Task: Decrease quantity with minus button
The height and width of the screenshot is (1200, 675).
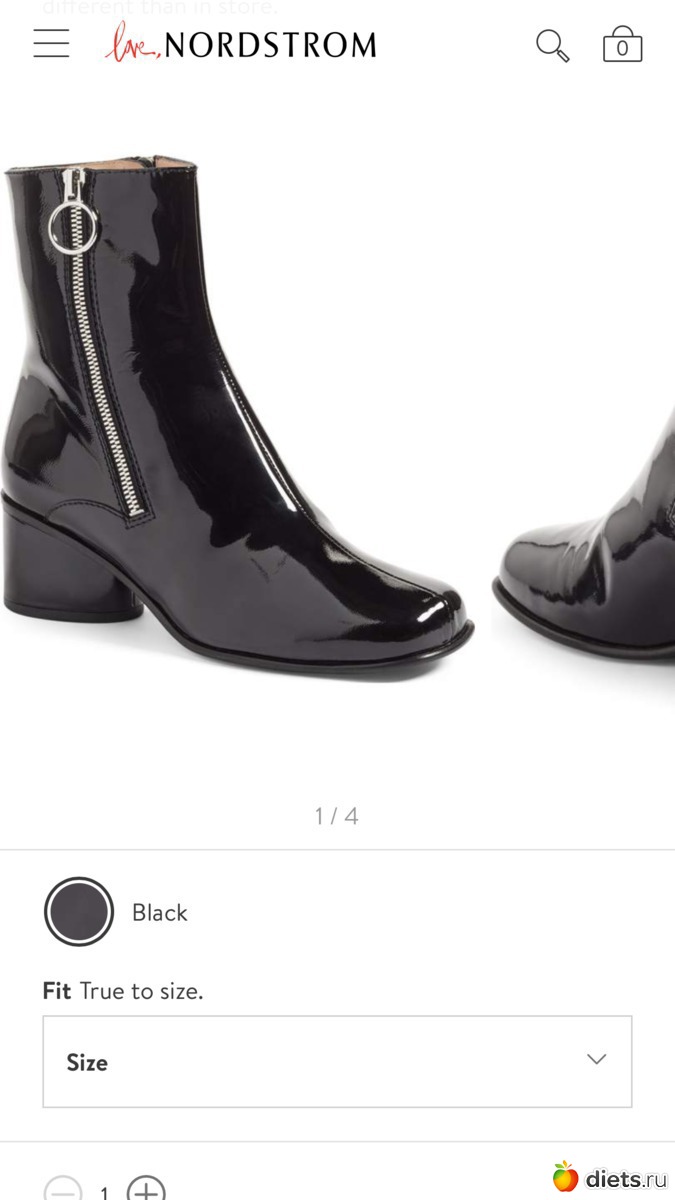Action: point(64,1190)
